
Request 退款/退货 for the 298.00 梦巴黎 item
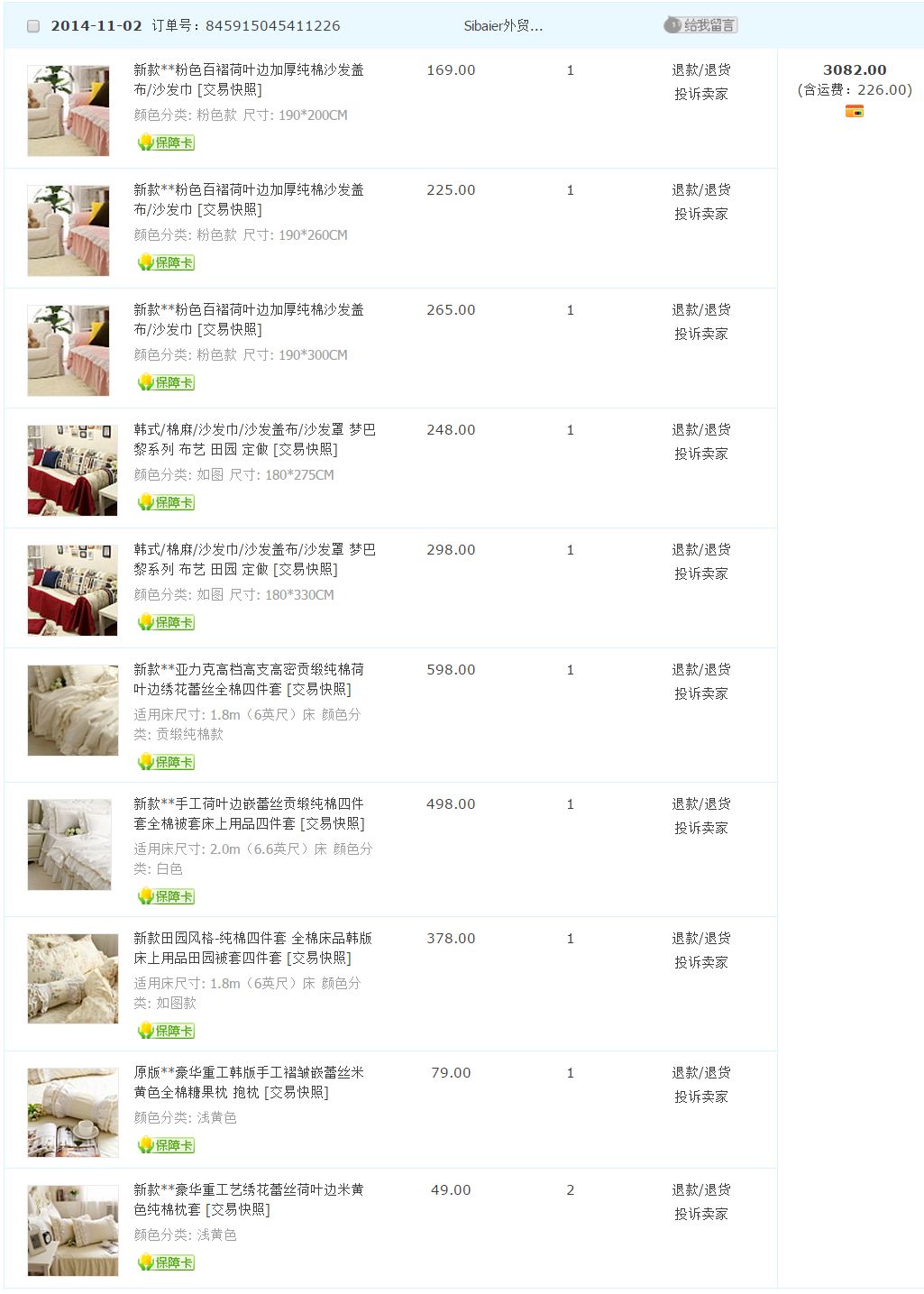click(x=700, y=549)
